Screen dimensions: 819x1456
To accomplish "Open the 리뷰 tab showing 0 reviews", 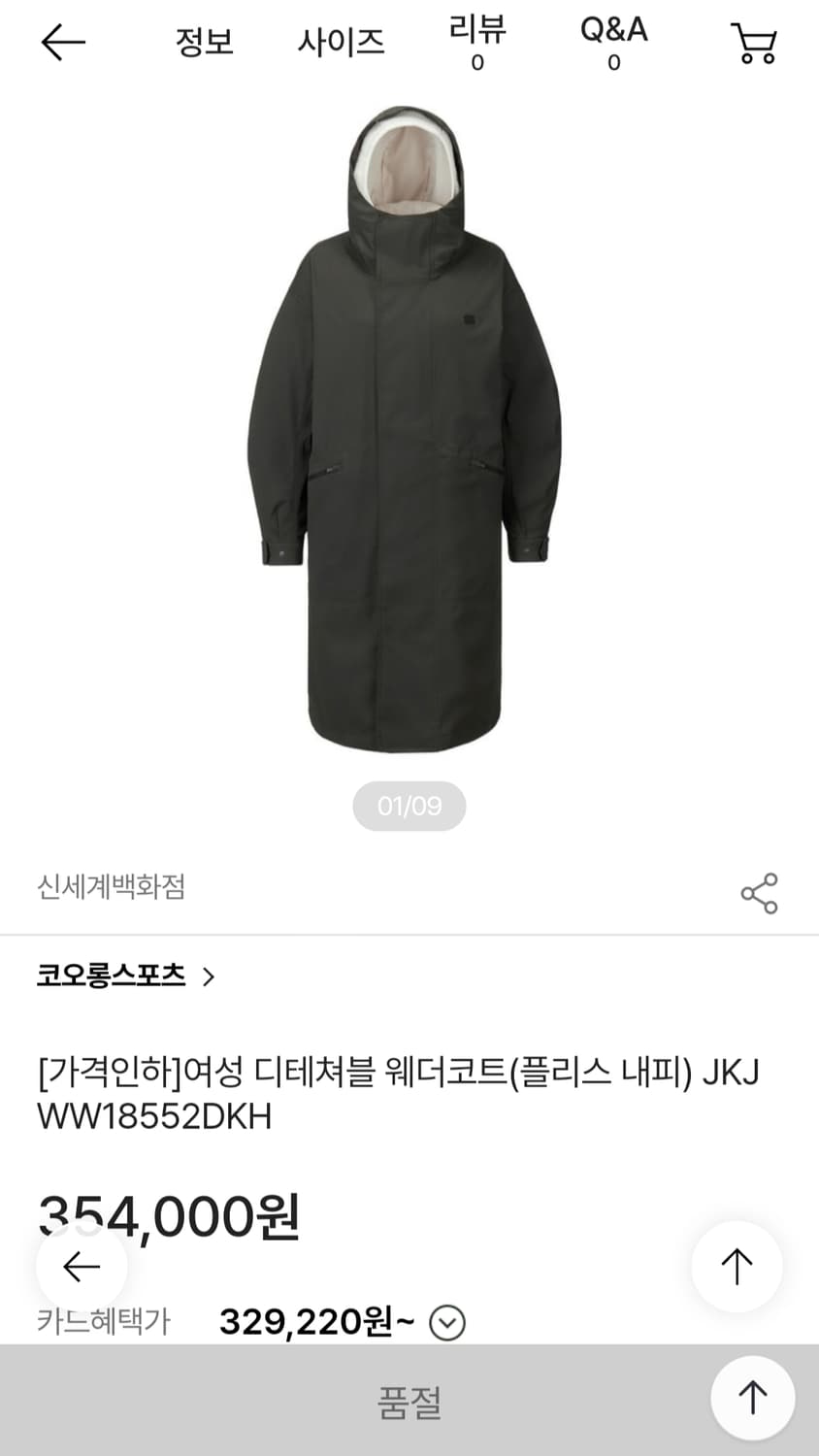I will coord(475,41).
